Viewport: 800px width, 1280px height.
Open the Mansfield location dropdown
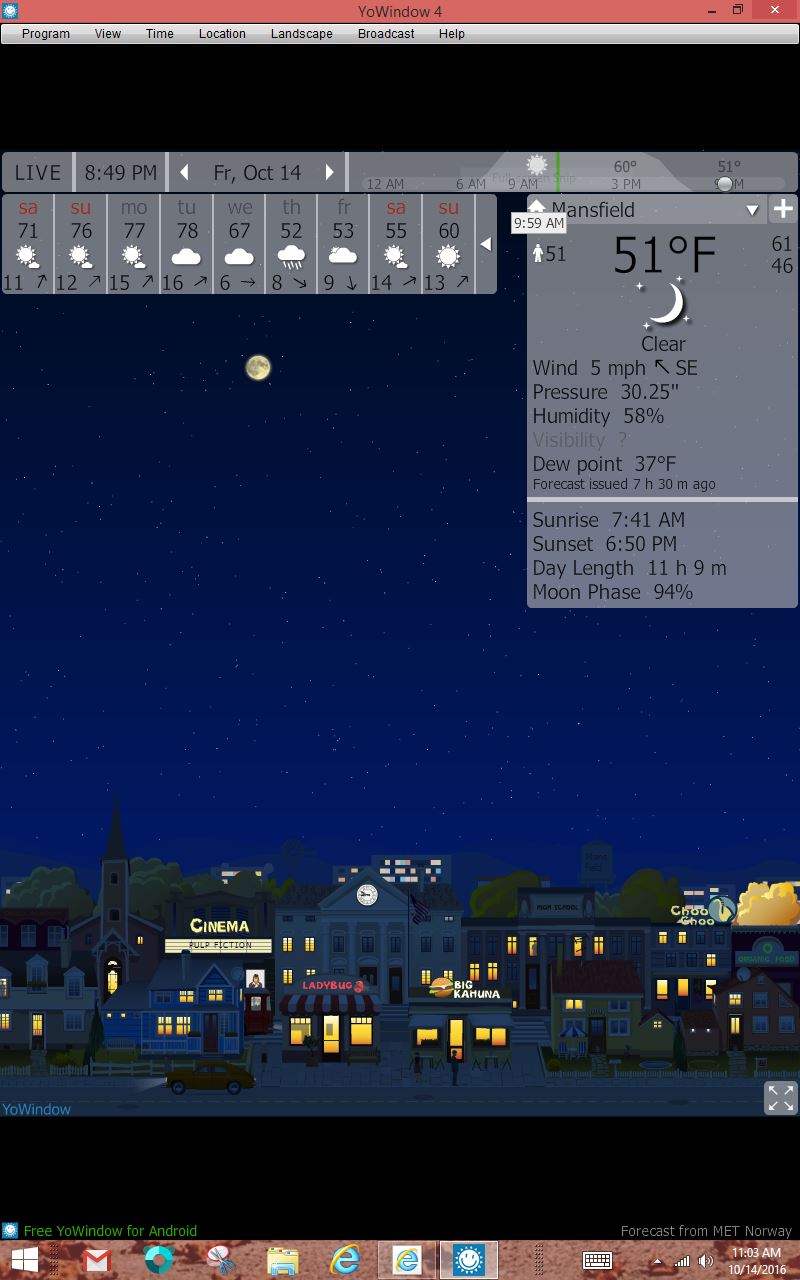tap(752, 210)
